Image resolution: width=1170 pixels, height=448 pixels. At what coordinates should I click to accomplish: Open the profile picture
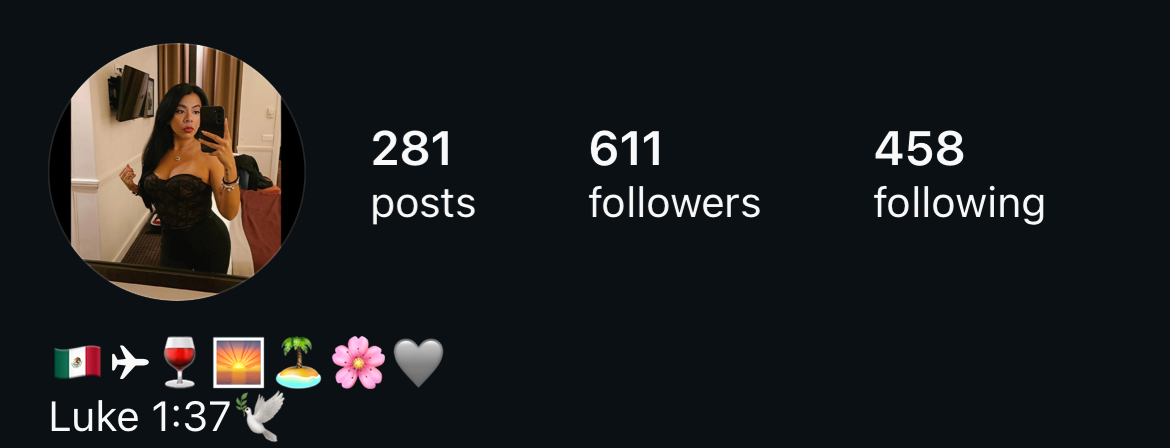click(x=177, y=172)
